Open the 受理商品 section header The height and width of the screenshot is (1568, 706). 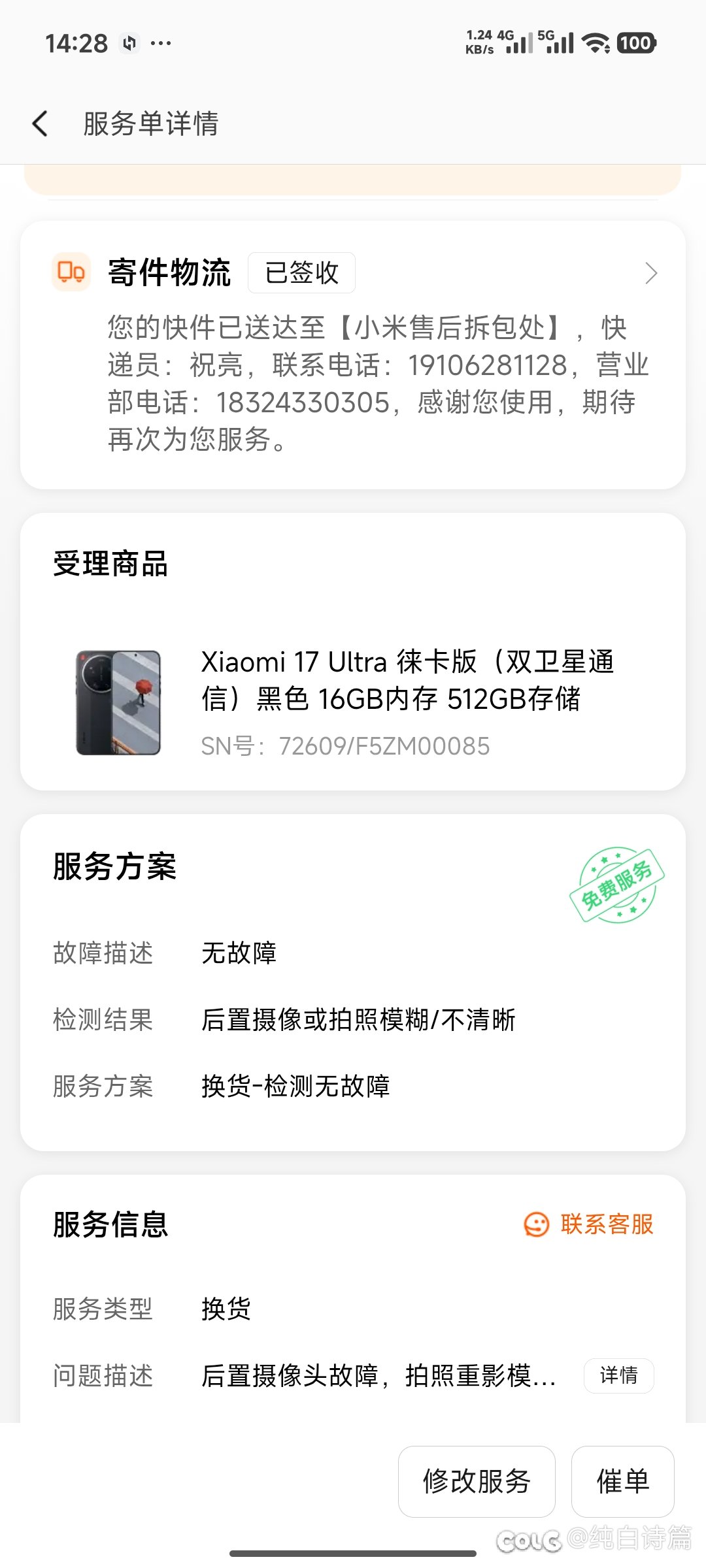pyautogui.click(x=110, y=564)
